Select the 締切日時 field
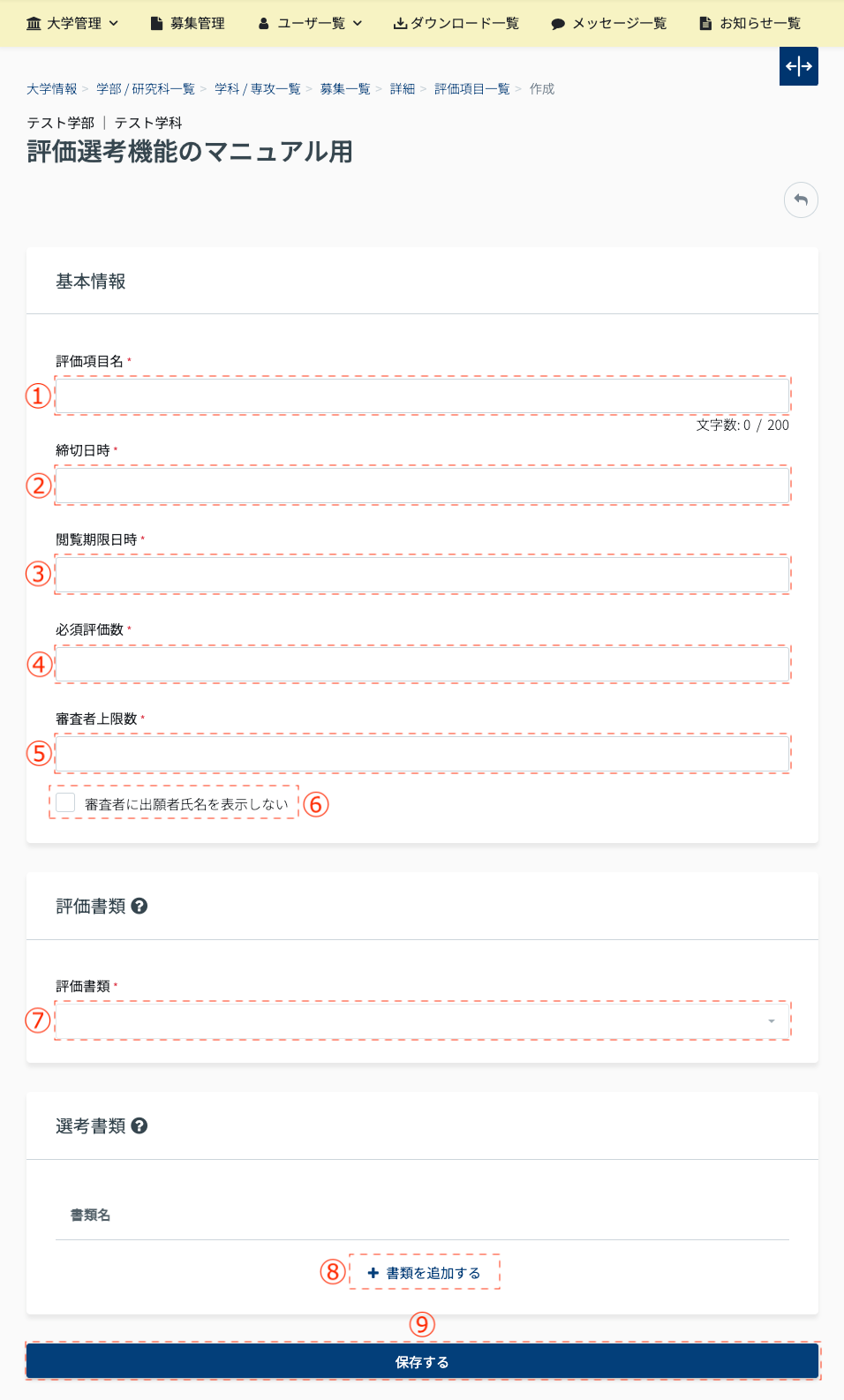The width and height of the screenshot is (844, 1400). [x=422, y=485]
